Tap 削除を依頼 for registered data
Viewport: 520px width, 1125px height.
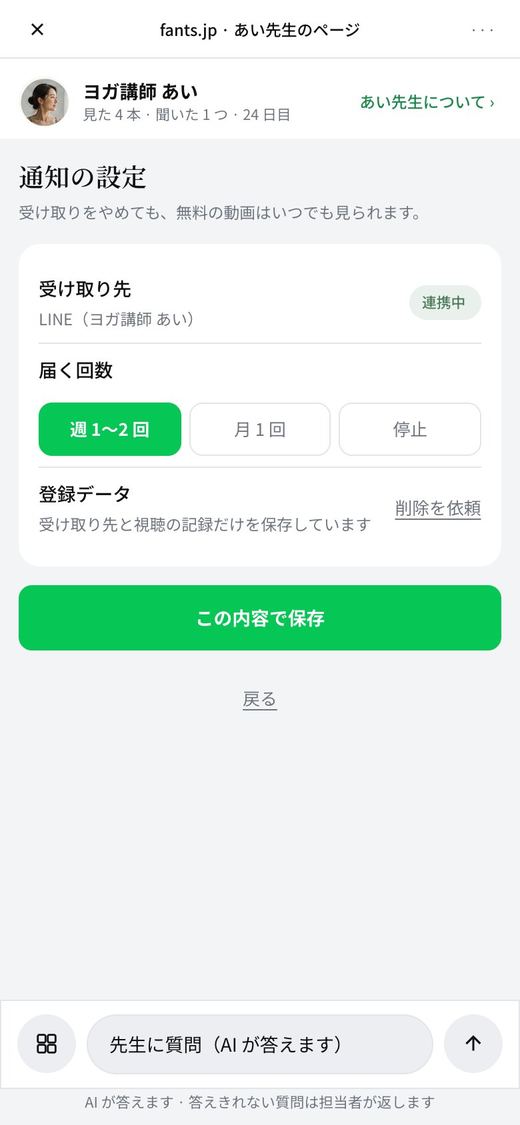(438, 509)
